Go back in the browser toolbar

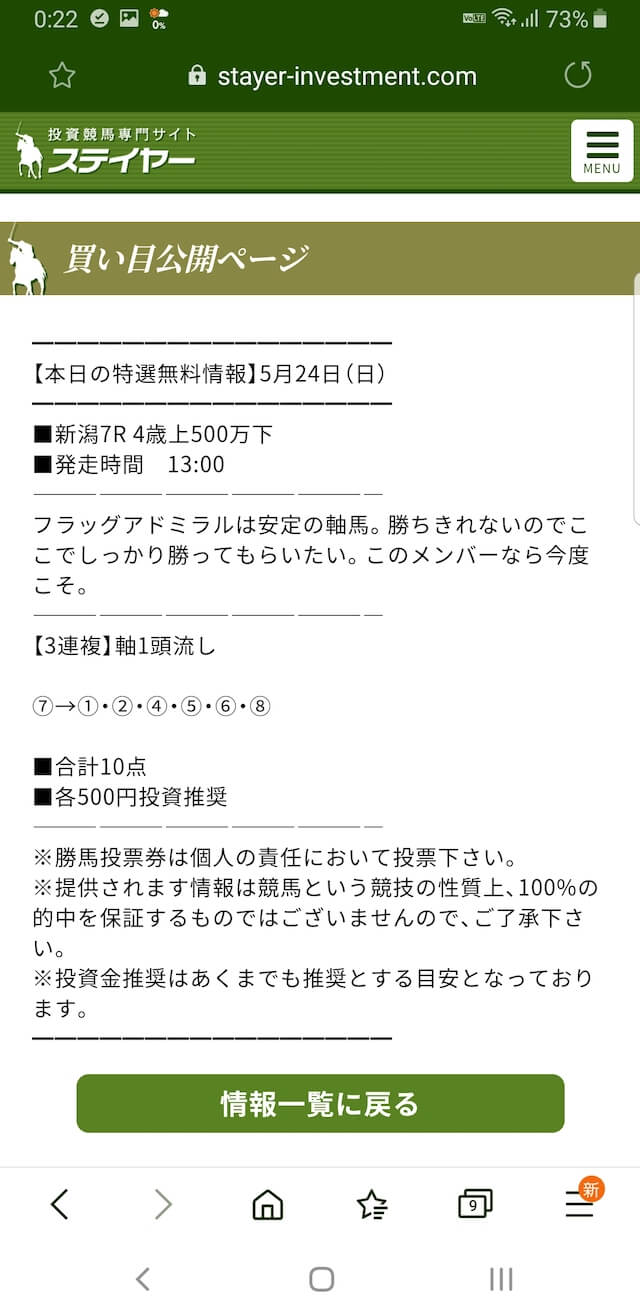pos(60,1204)
